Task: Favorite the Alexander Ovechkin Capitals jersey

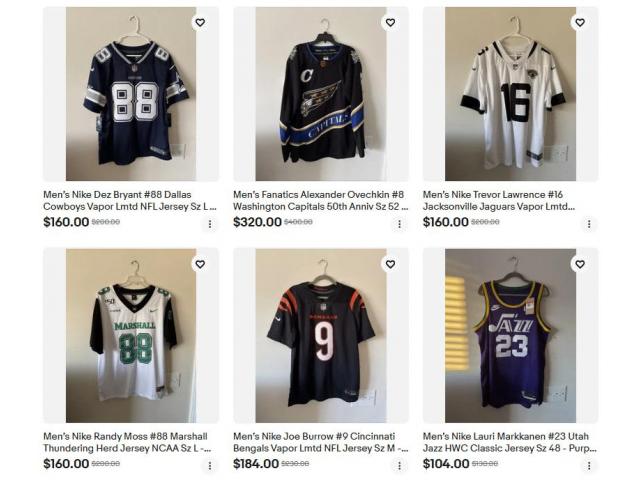Action: [x=390, y=22]
